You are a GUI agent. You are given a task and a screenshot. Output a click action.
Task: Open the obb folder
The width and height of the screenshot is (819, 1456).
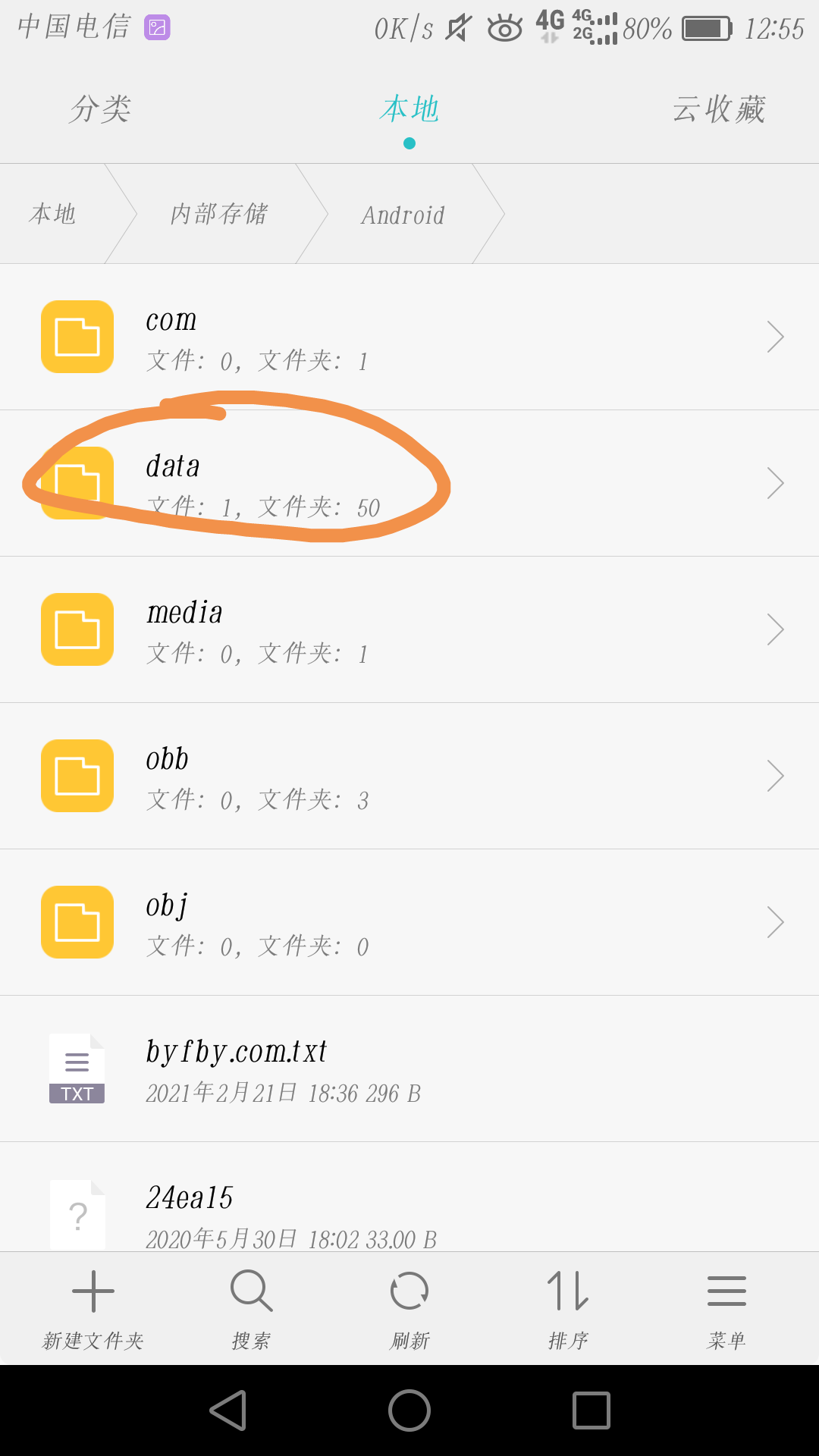pos(409,776)
